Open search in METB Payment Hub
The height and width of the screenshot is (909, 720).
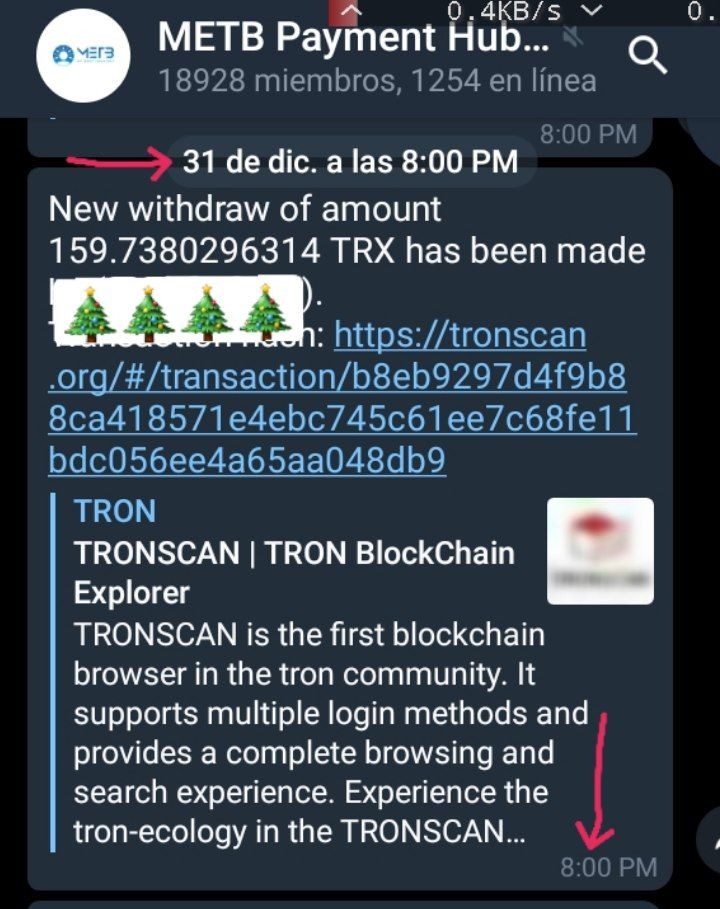coord(648,58)
